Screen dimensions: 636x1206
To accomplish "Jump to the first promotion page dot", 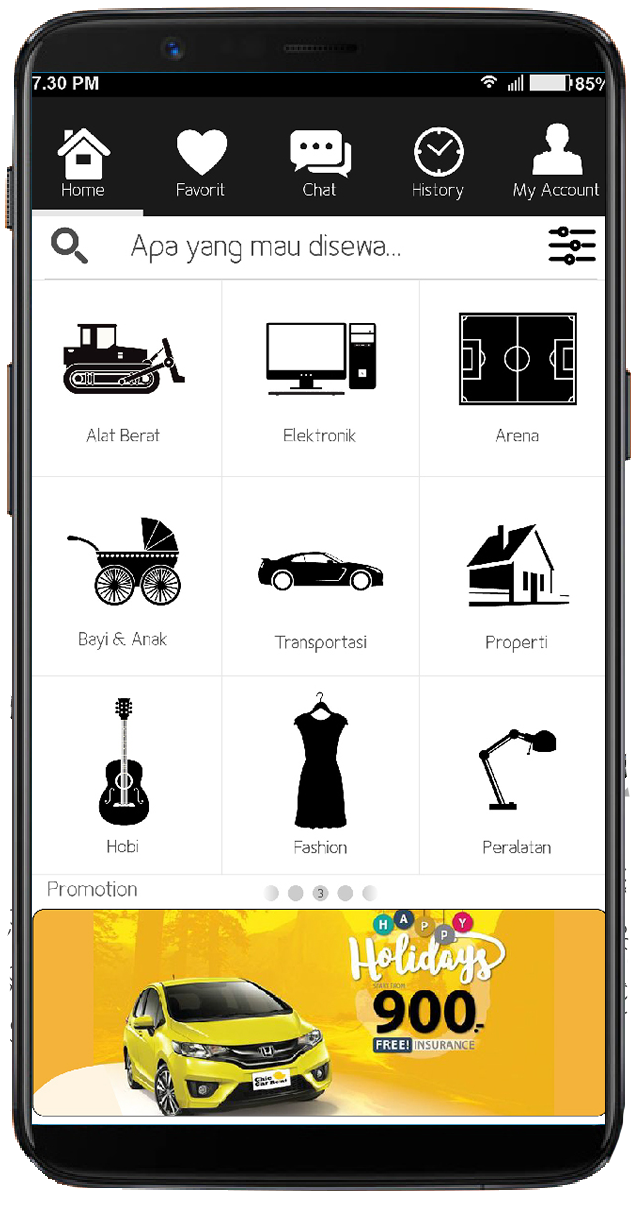I will click(x=272, y=893).
